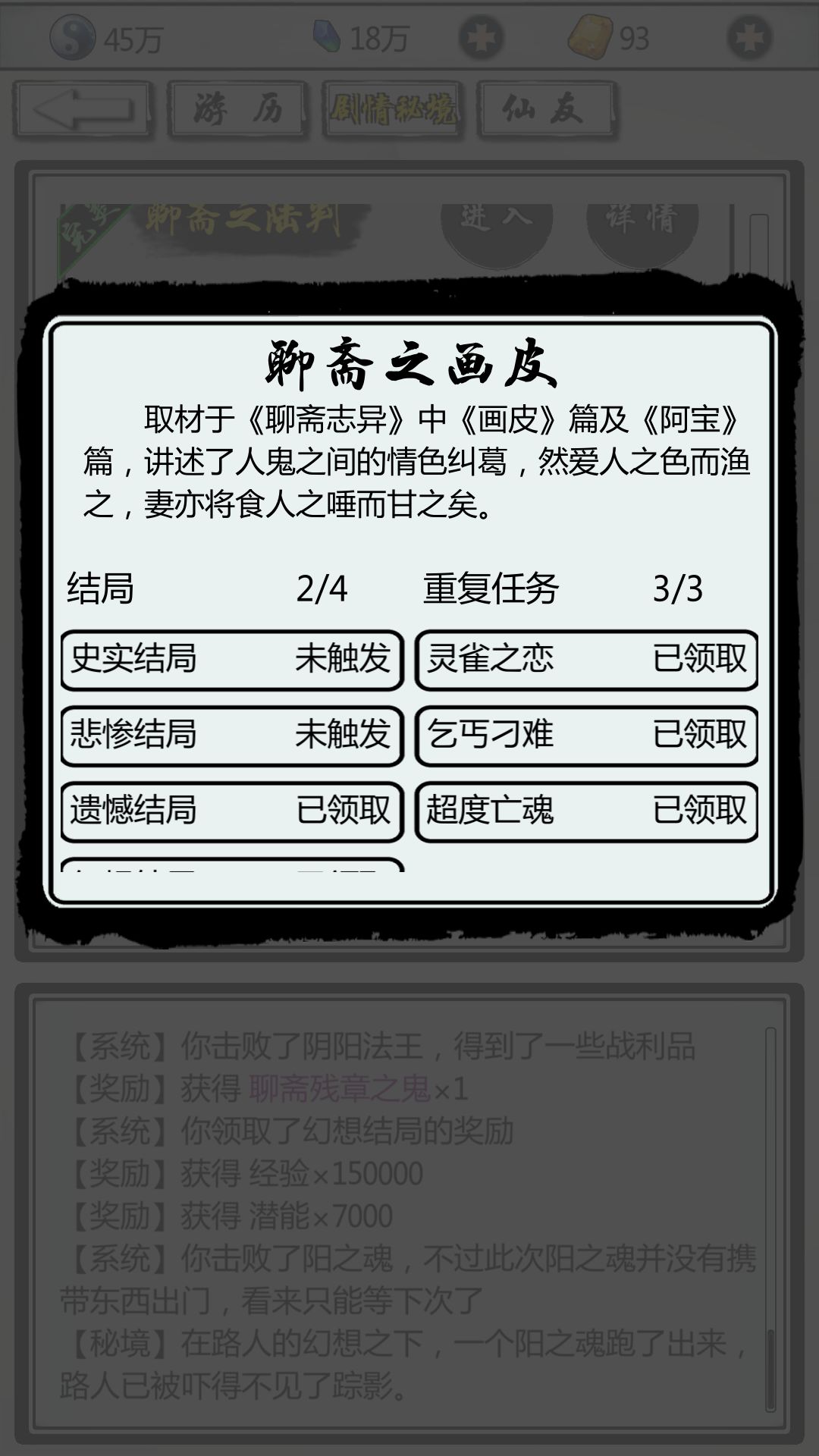Screen dimensions: 819x1456
Task: Select the 乞丐刁难 repeat task
Action: tap(586, 736)
